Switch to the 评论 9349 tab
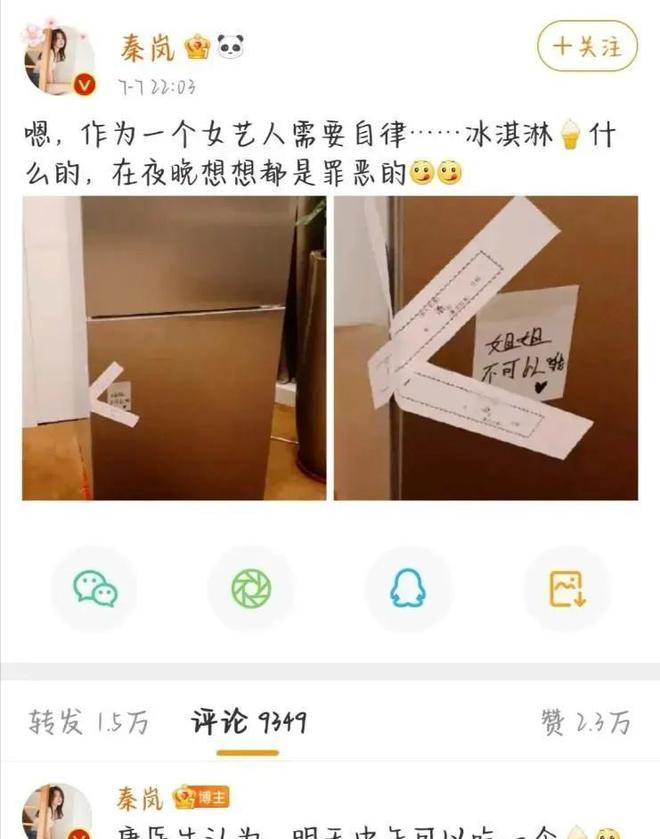660x839 pixels. (249, 722)
